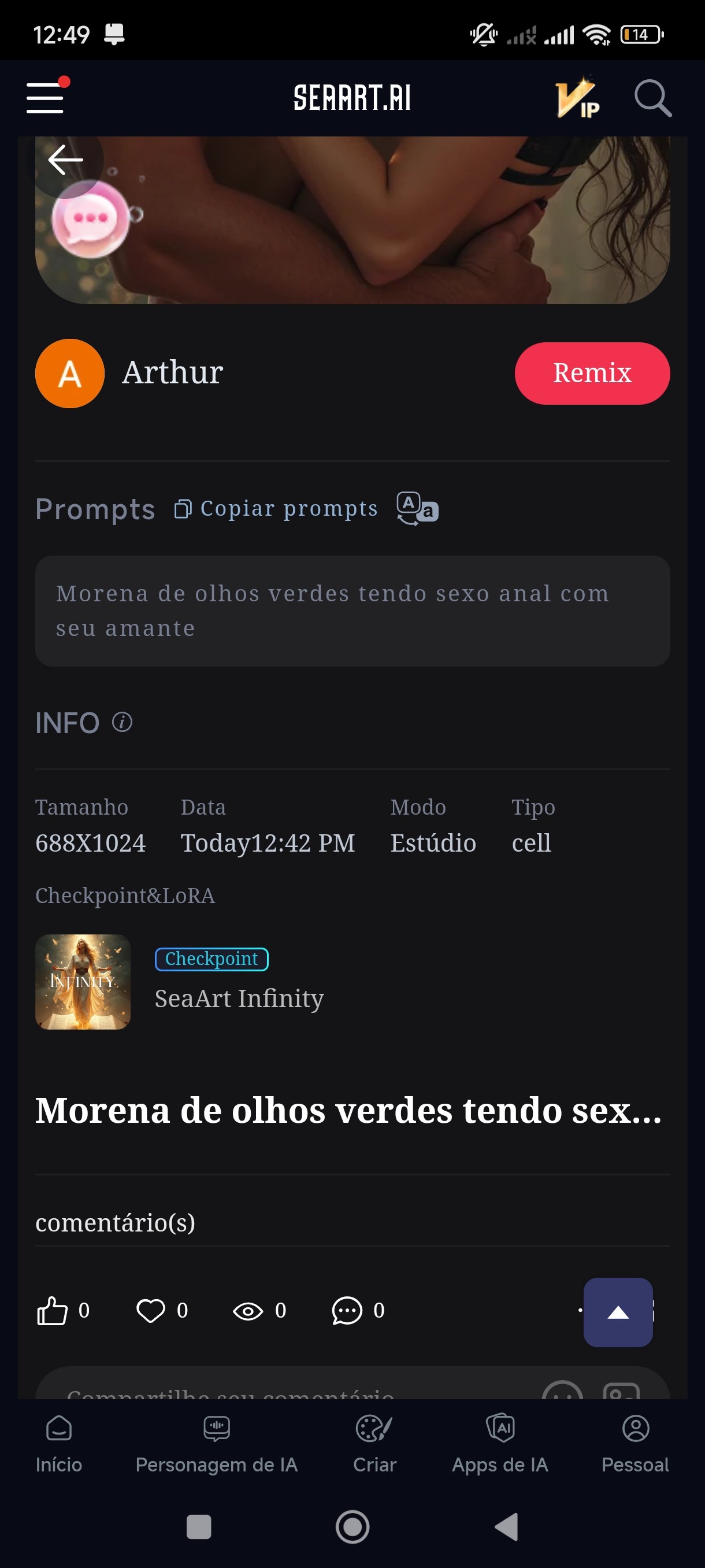Switch to Personagem de IA tab
705x1568 pixels.
tap(217, 1443)
